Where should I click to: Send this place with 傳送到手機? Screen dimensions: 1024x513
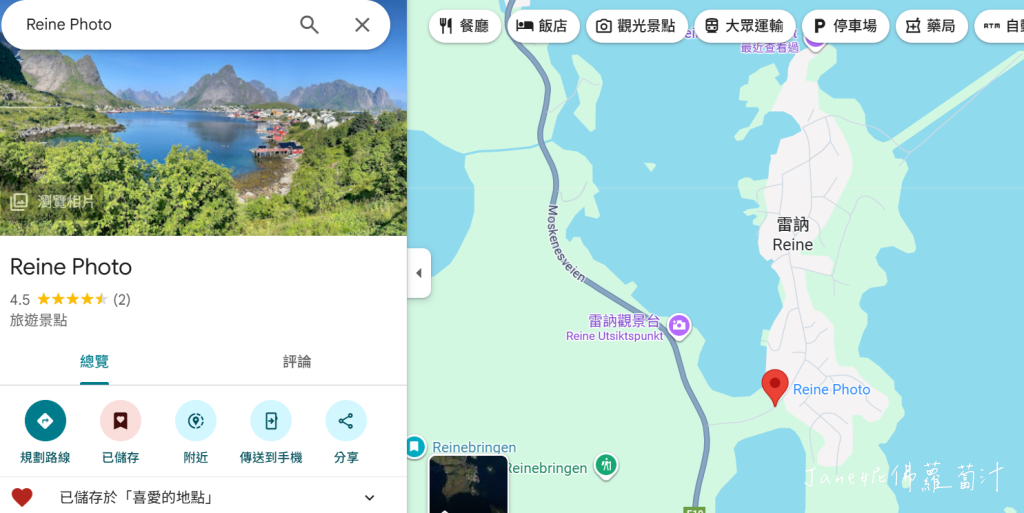pos(271,421)
